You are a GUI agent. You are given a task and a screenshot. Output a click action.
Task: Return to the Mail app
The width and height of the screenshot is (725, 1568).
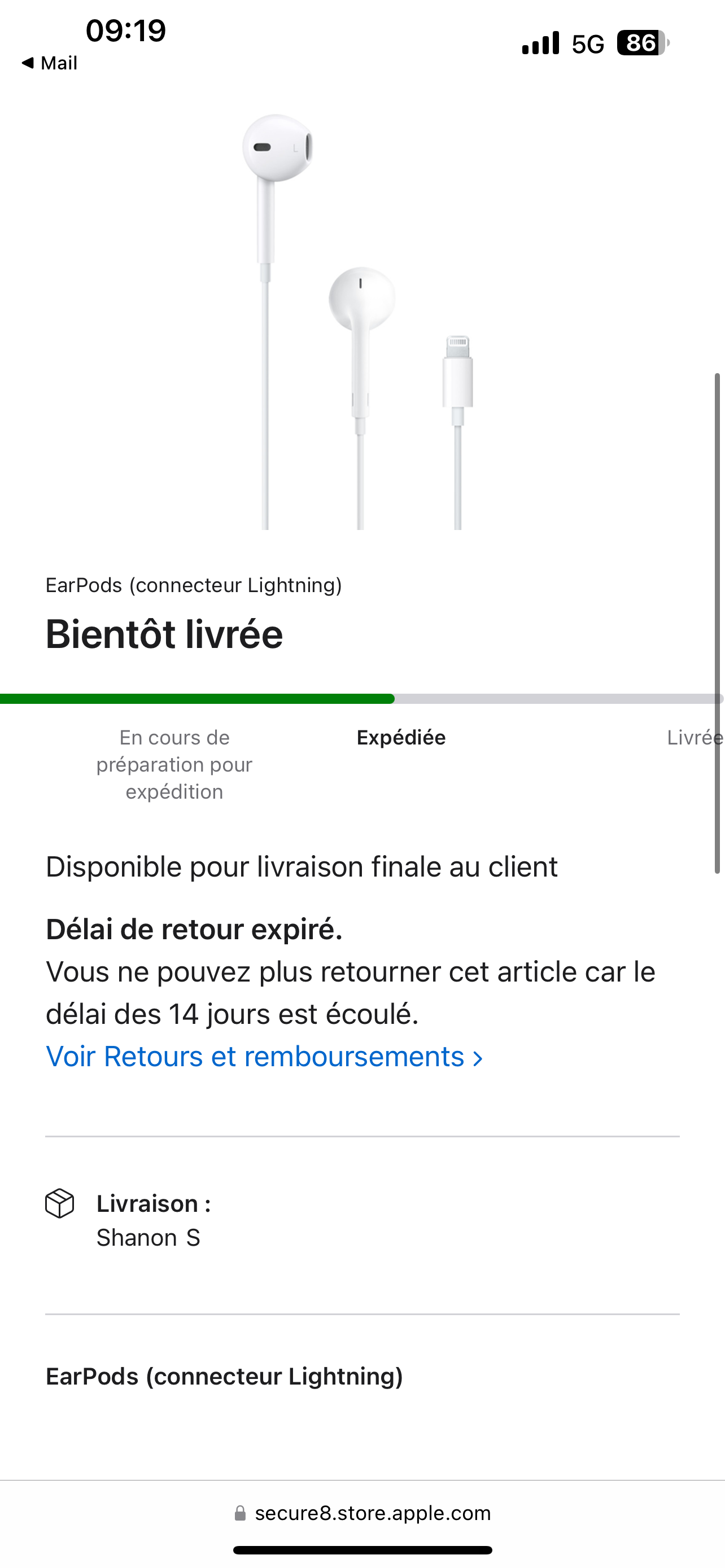tap(49, 63)
